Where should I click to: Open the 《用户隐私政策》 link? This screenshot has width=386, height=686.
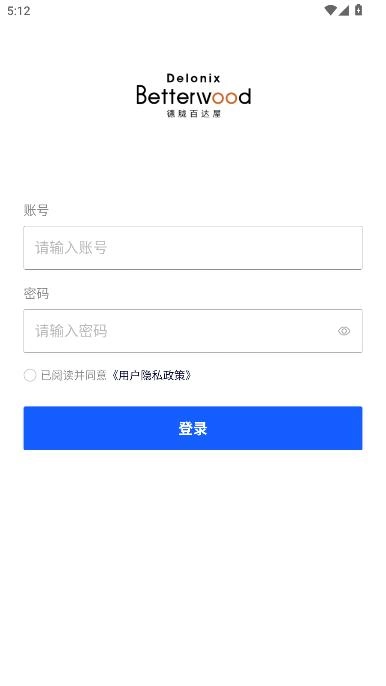[151, 375]
